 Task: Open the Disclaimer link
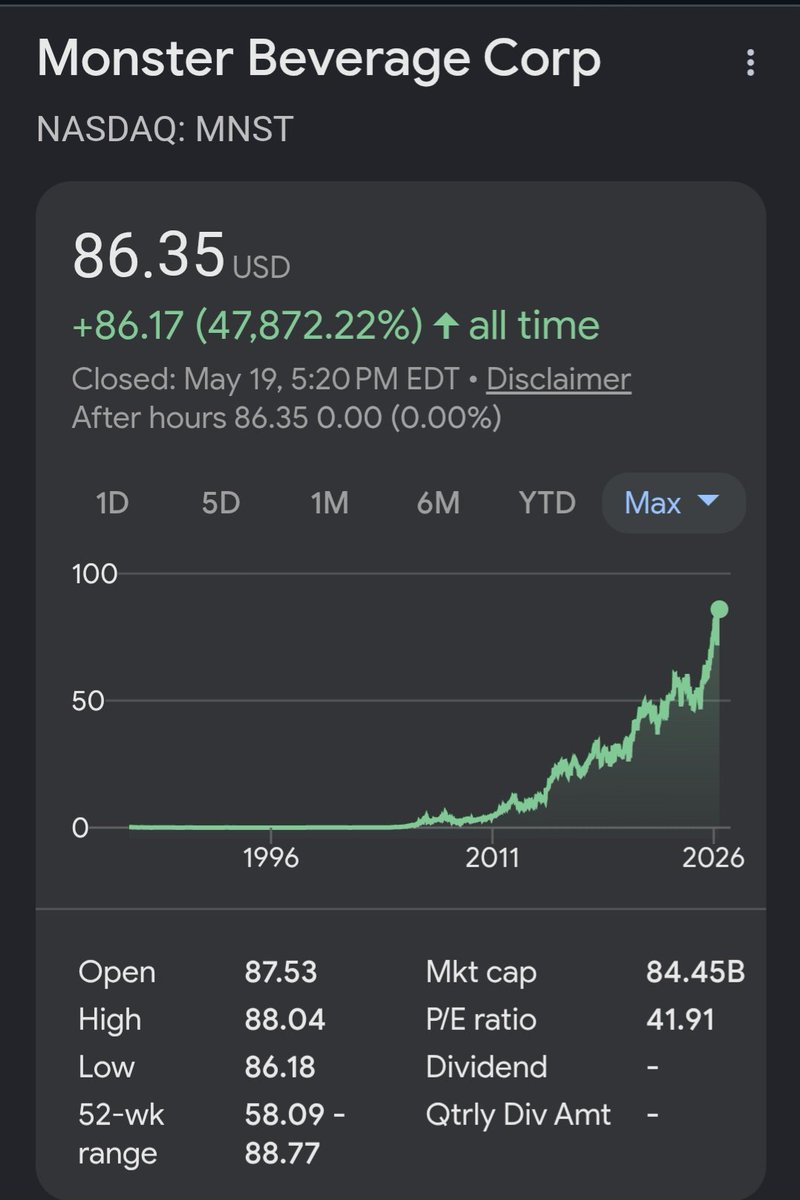(x=558, y=380)
